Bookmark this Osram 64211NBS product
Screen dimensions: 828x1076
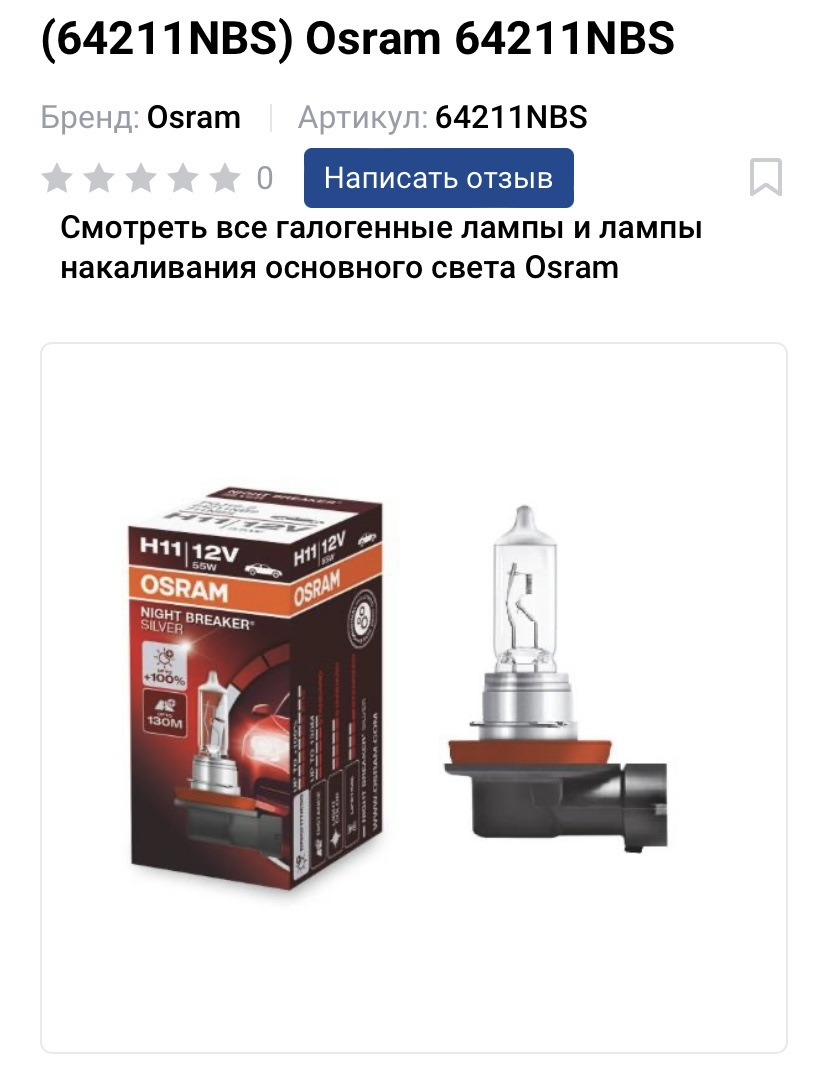(x=765, y=178)
